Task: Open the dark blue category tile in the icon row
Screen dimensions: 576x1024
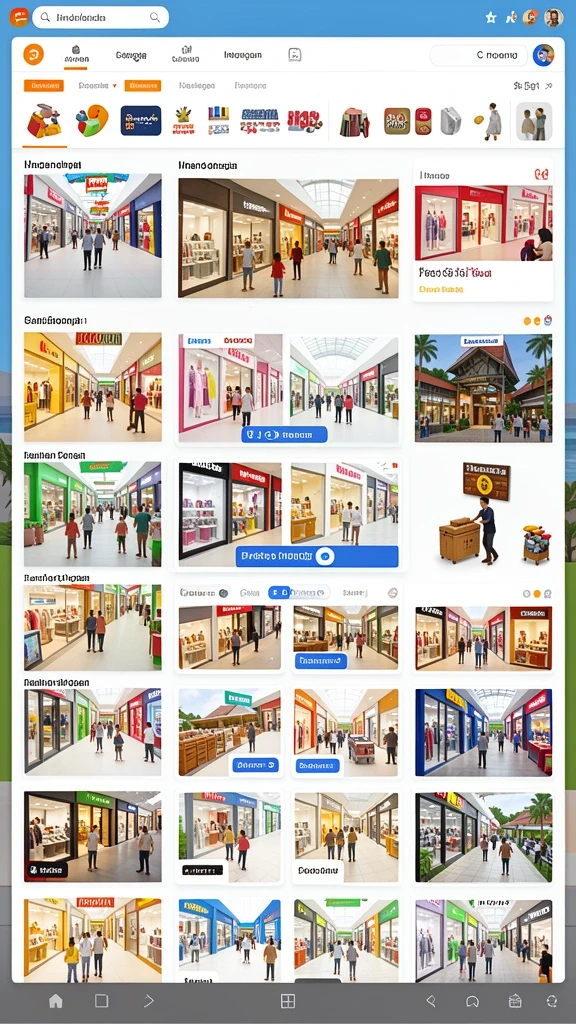Action: click(x=141, y=121)
